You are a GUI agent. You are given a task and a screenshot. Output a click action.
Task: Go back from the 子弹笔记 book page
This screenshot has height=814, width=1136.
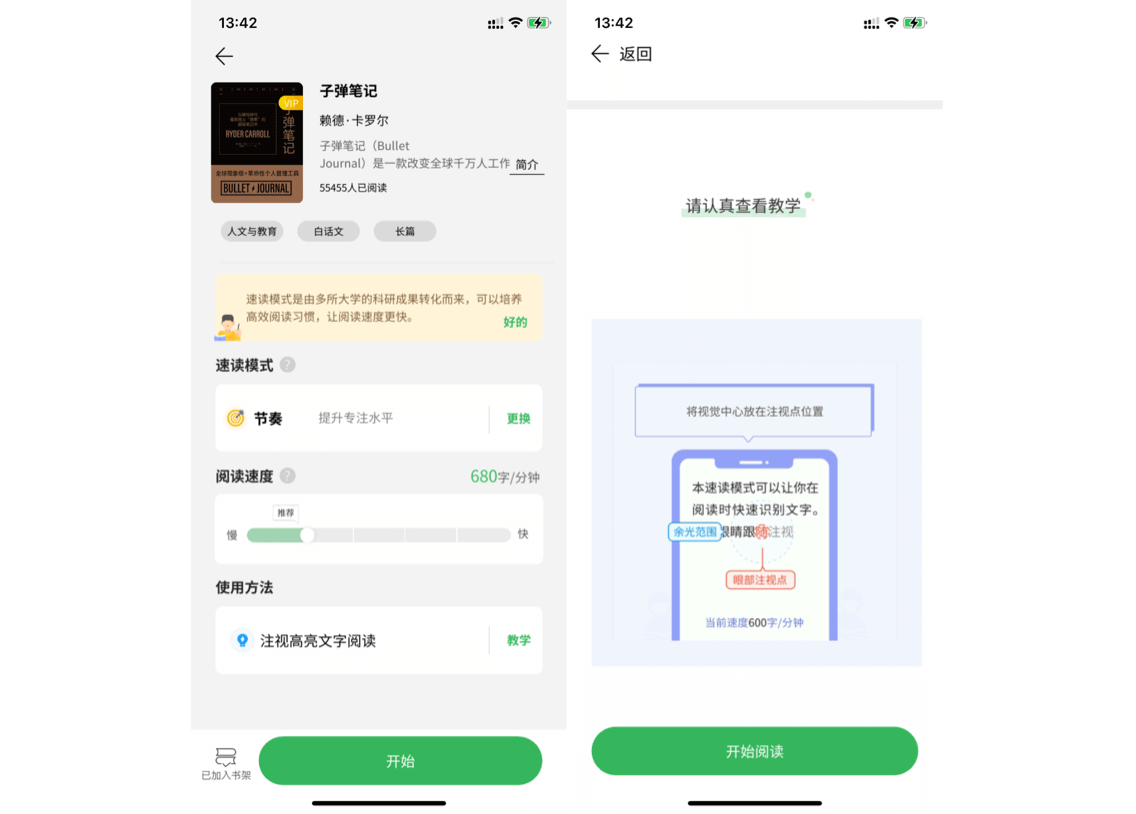224,57
